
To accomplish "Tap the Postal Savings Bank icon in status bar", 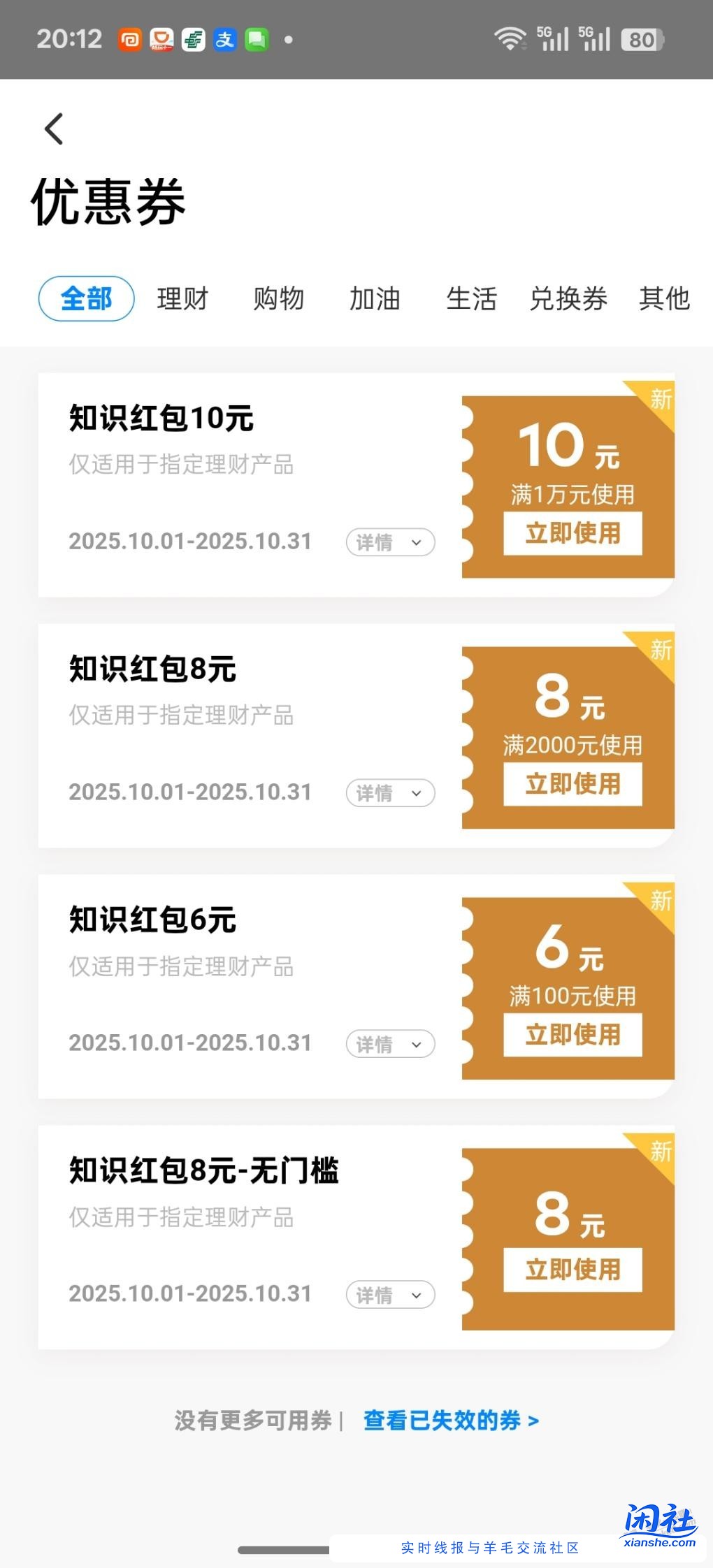I will coord(194,38).
